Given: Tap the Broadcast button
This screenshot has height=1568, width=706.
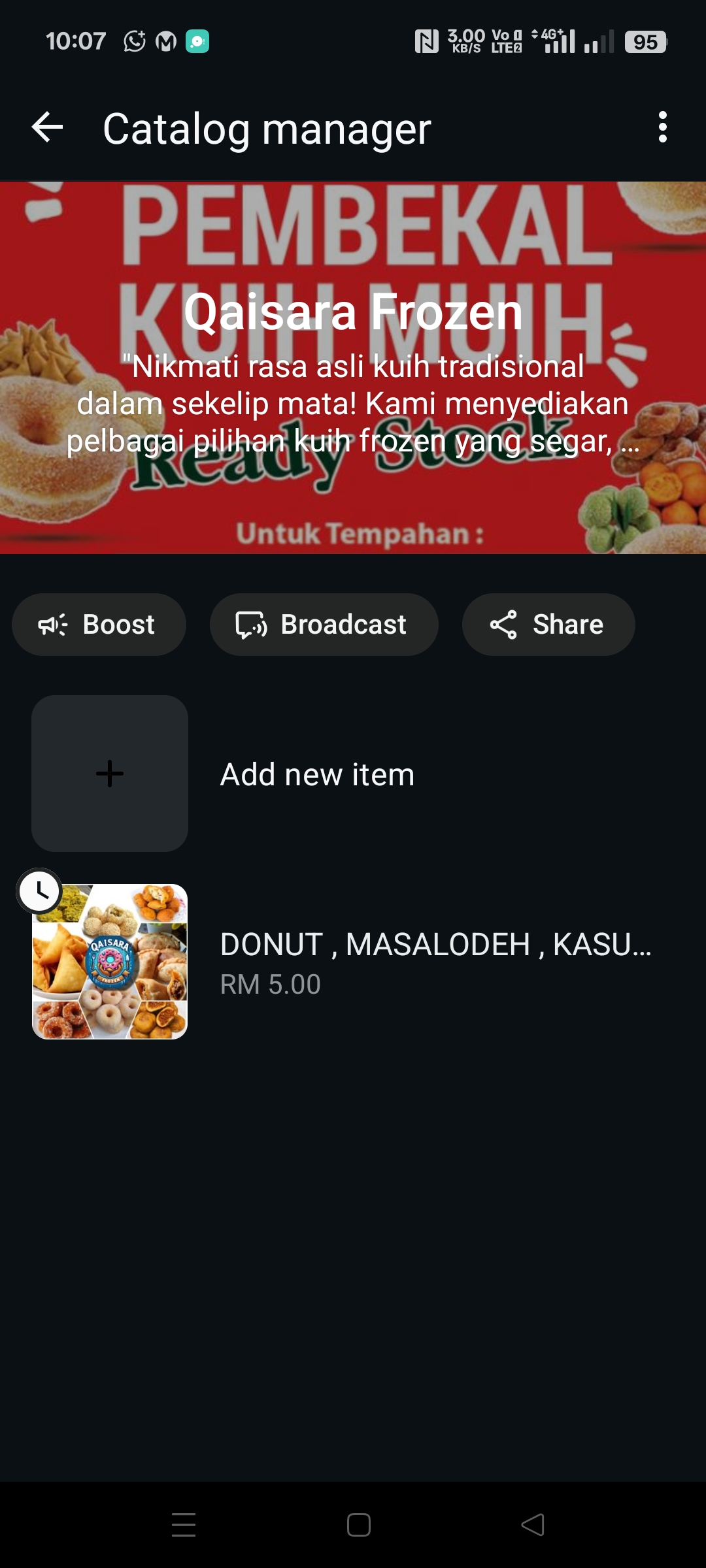Looking at the screenshot, I should pyautogui.click(x=324, y=625).
